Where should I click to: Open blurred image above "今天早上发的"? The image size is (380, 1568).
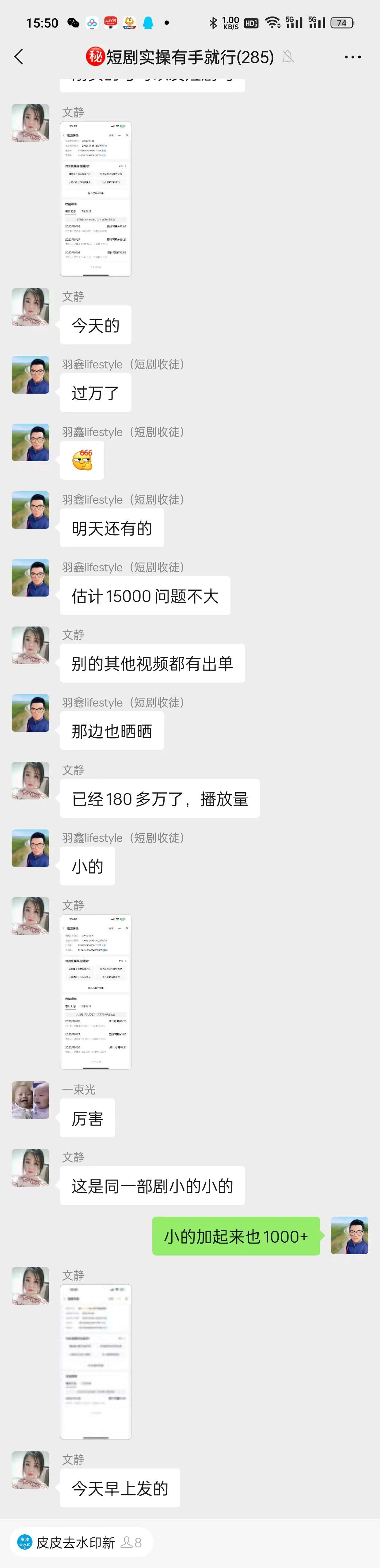pos(96,1362)
